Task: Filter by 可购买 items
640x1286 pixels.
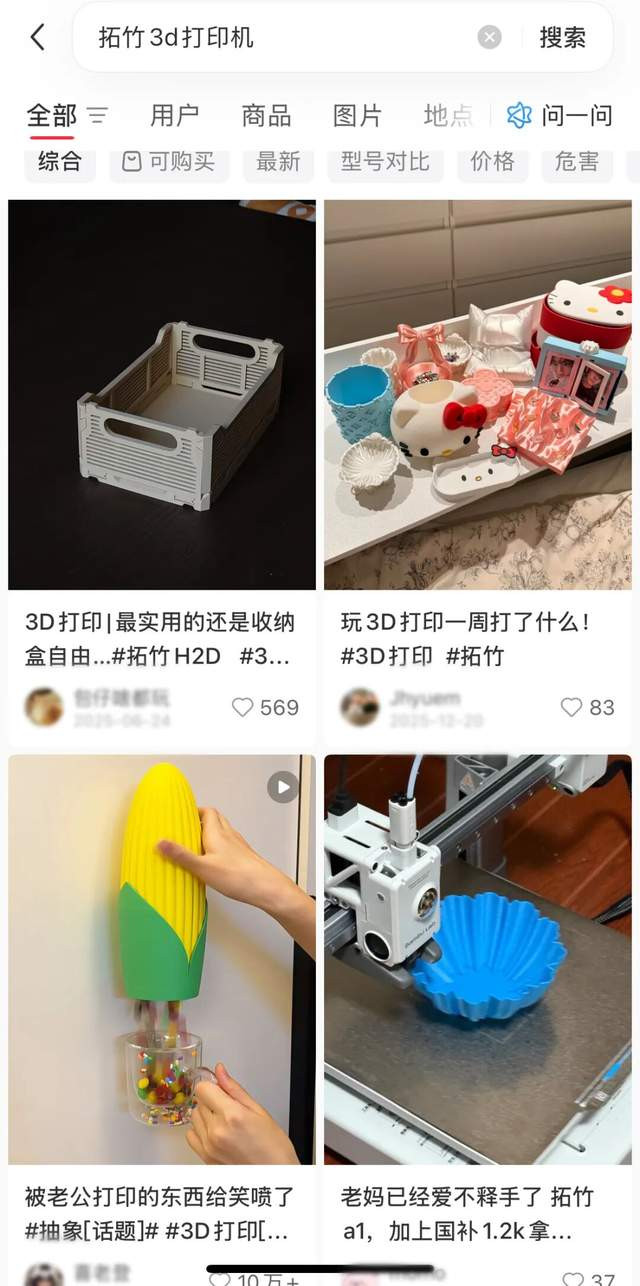Action: 168,162
